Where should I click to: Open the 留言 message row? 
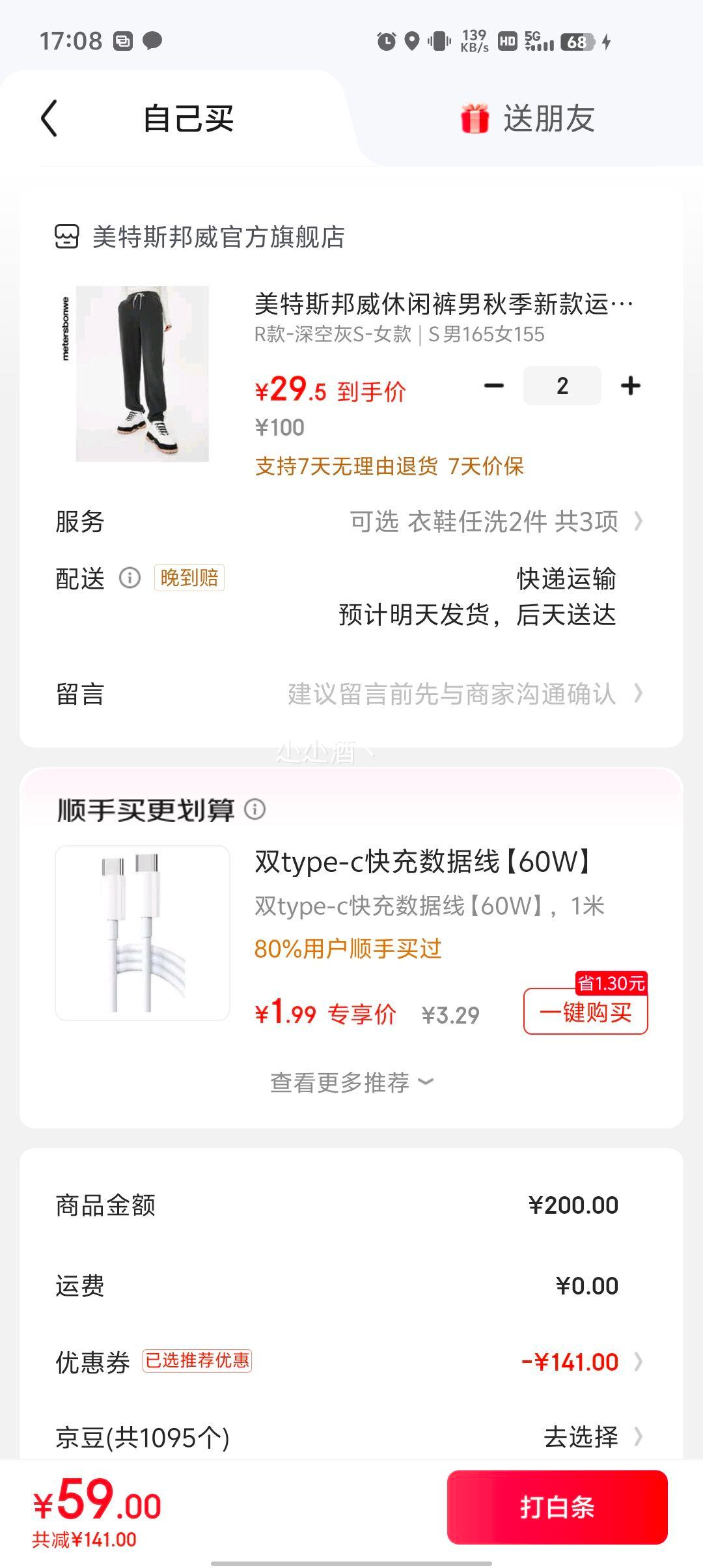[351, 694]
